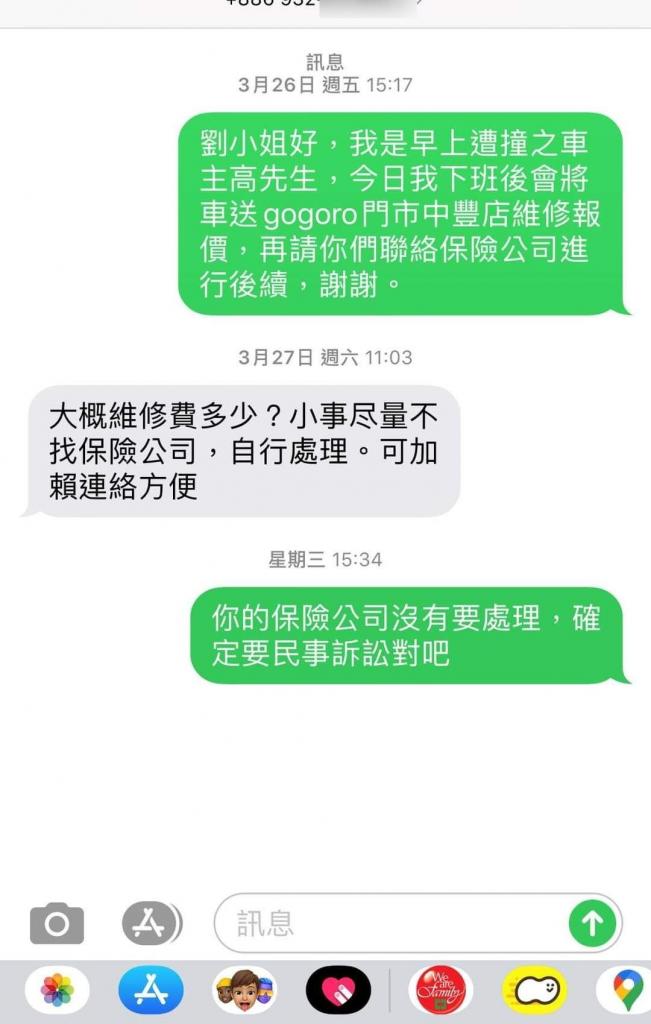This screenshot has height=1024, width=651.
Task: Open the pink heart Digital Touch app
Action: pos(338,992)
